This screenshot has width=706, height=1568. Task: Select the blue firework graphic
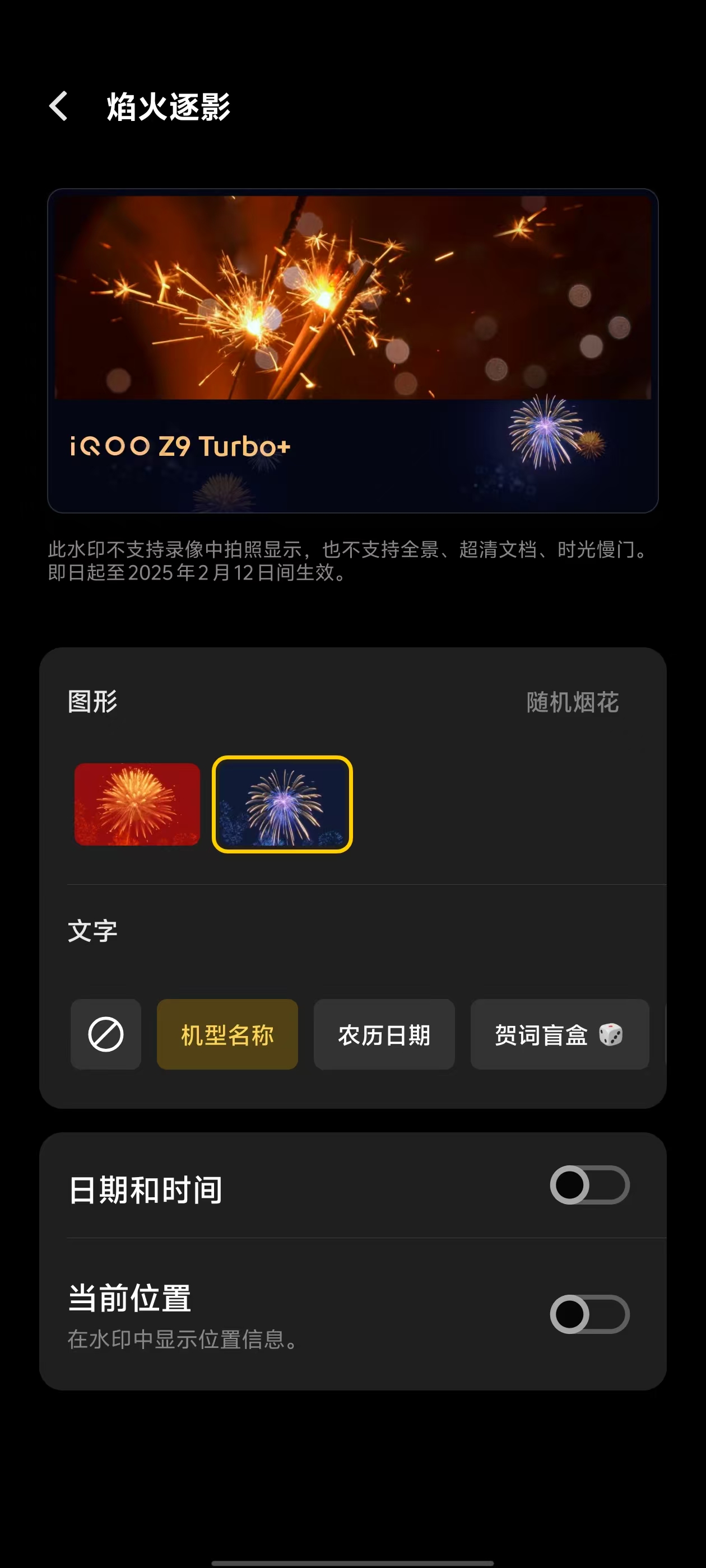(x=282, y=804)
